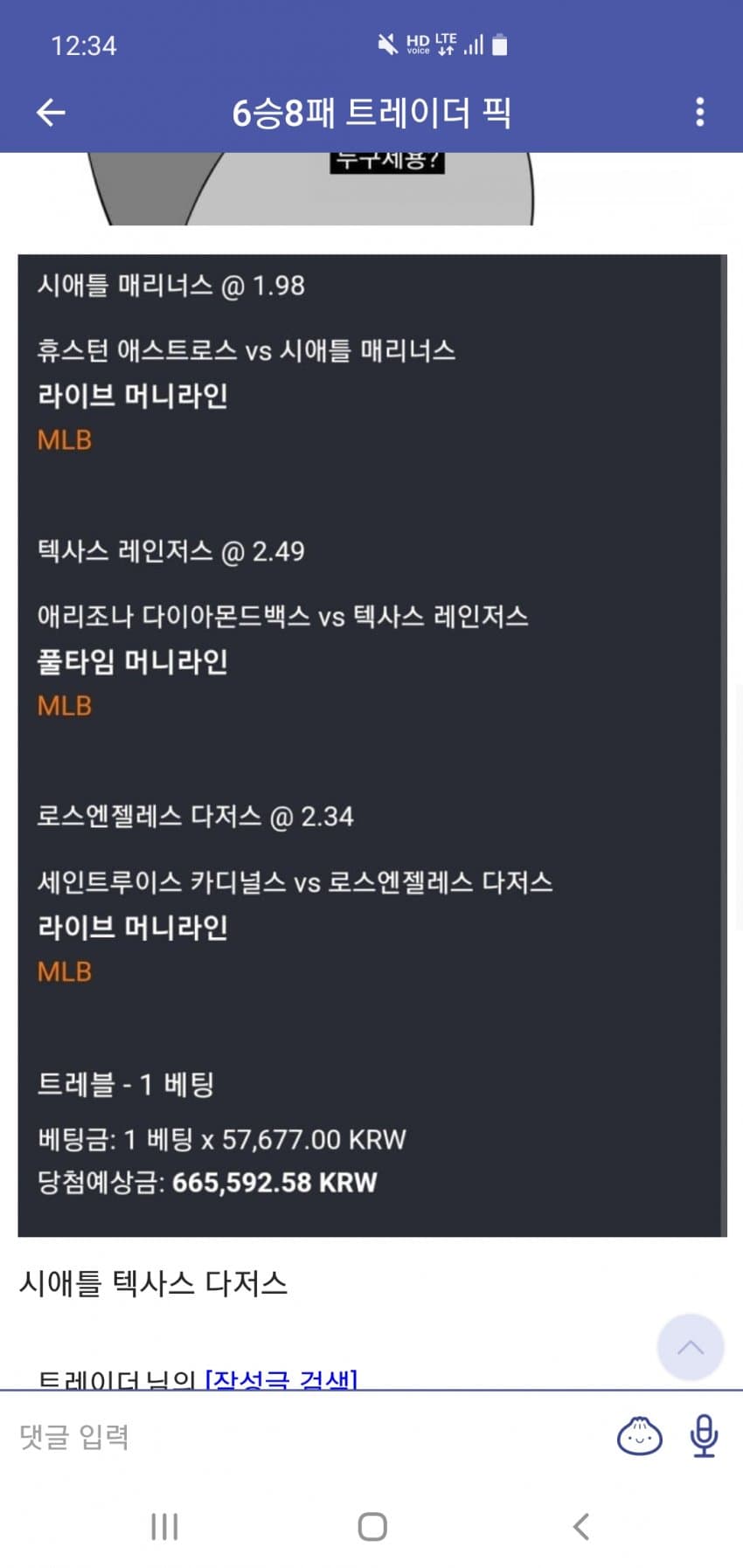Open the three-dot overflow menu

(x=699, y=112)
